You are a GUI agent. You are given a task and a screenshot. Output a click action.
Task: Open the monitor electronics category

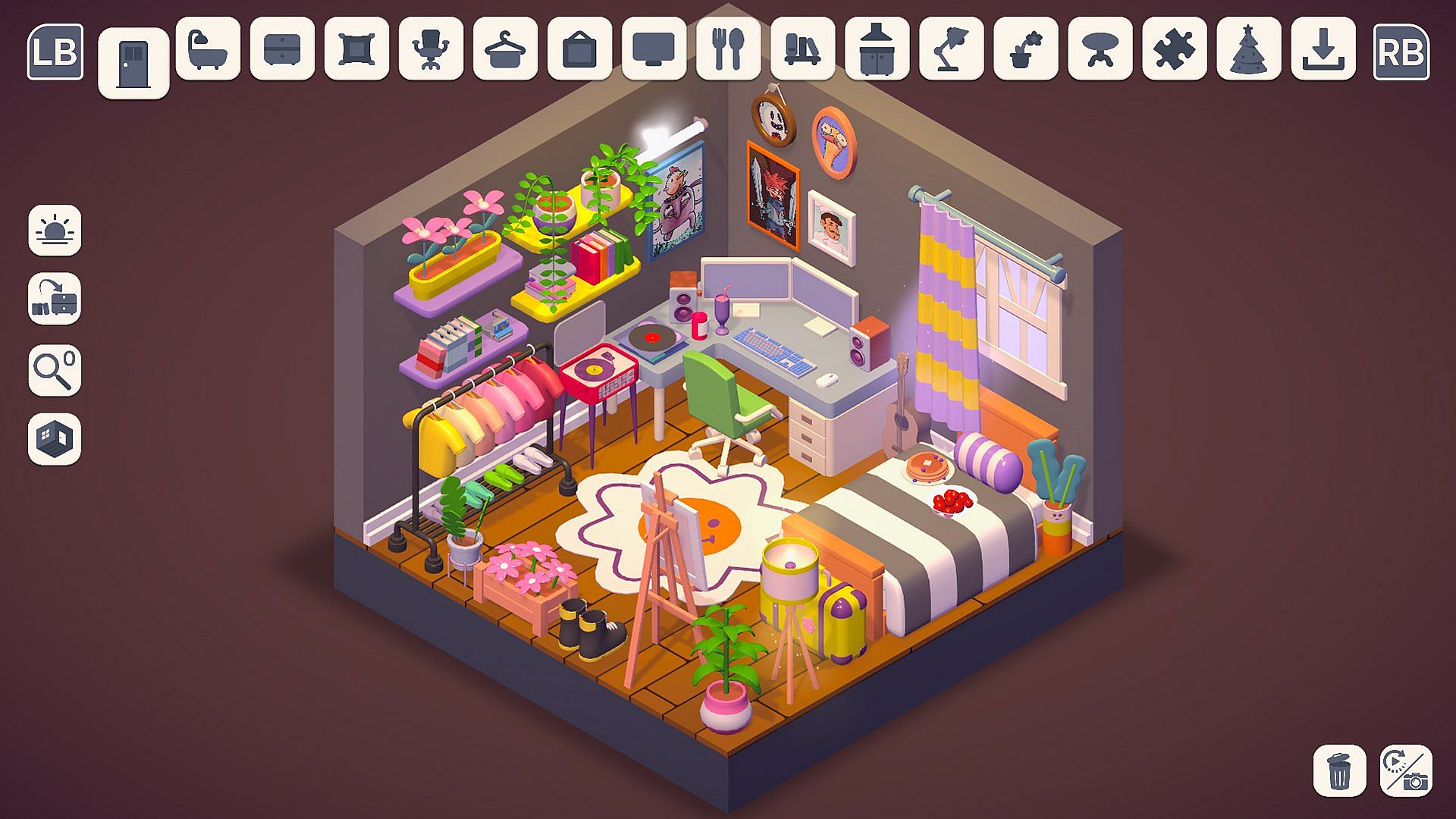654,49
